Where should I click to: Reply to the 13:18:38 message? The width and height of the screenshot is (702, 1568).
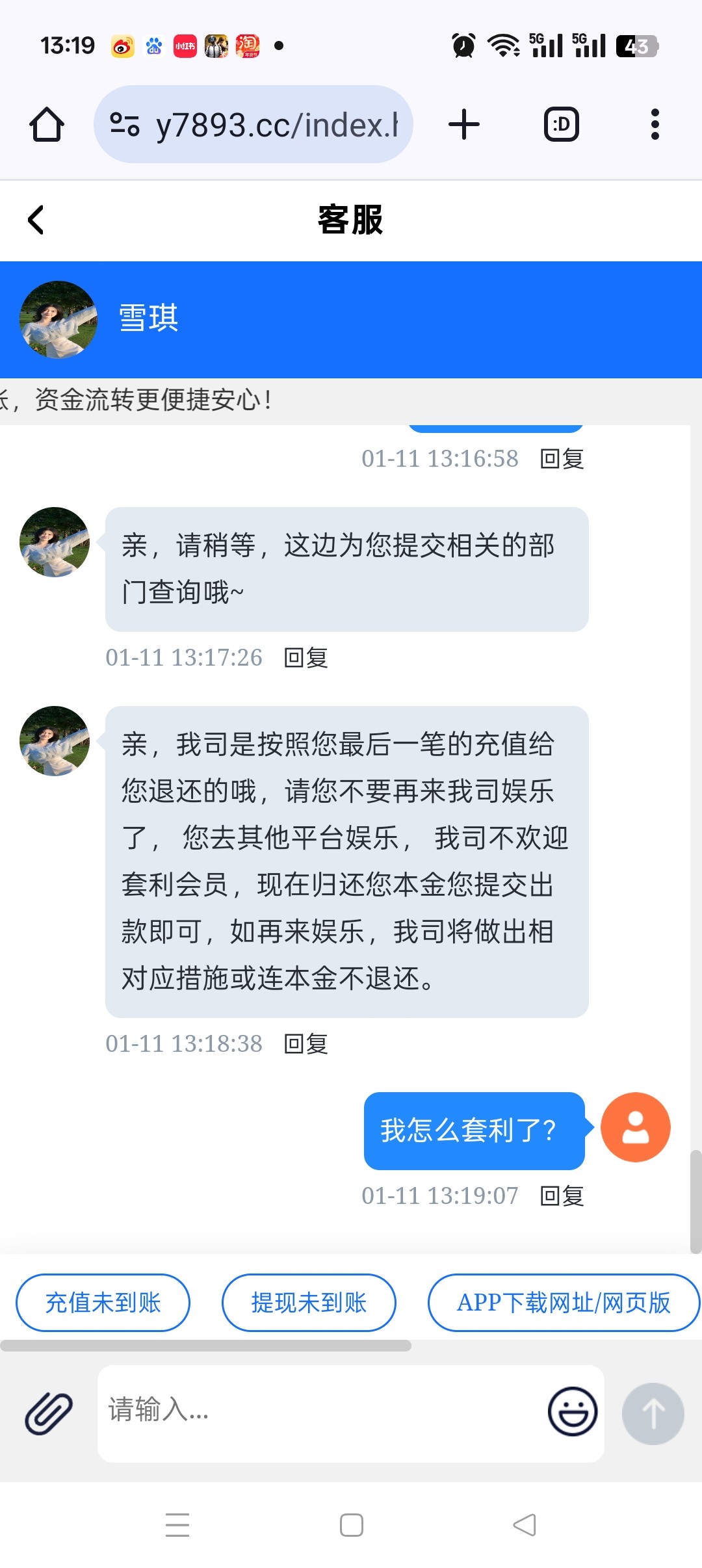click(306, 1044)
